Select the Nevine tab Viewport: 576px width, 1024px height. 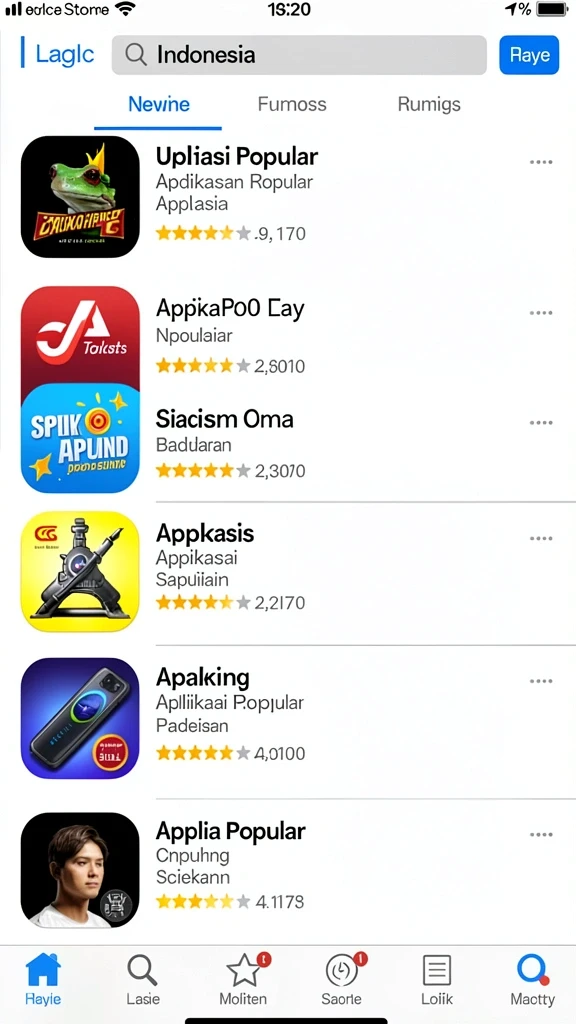(x=159, y=104)
